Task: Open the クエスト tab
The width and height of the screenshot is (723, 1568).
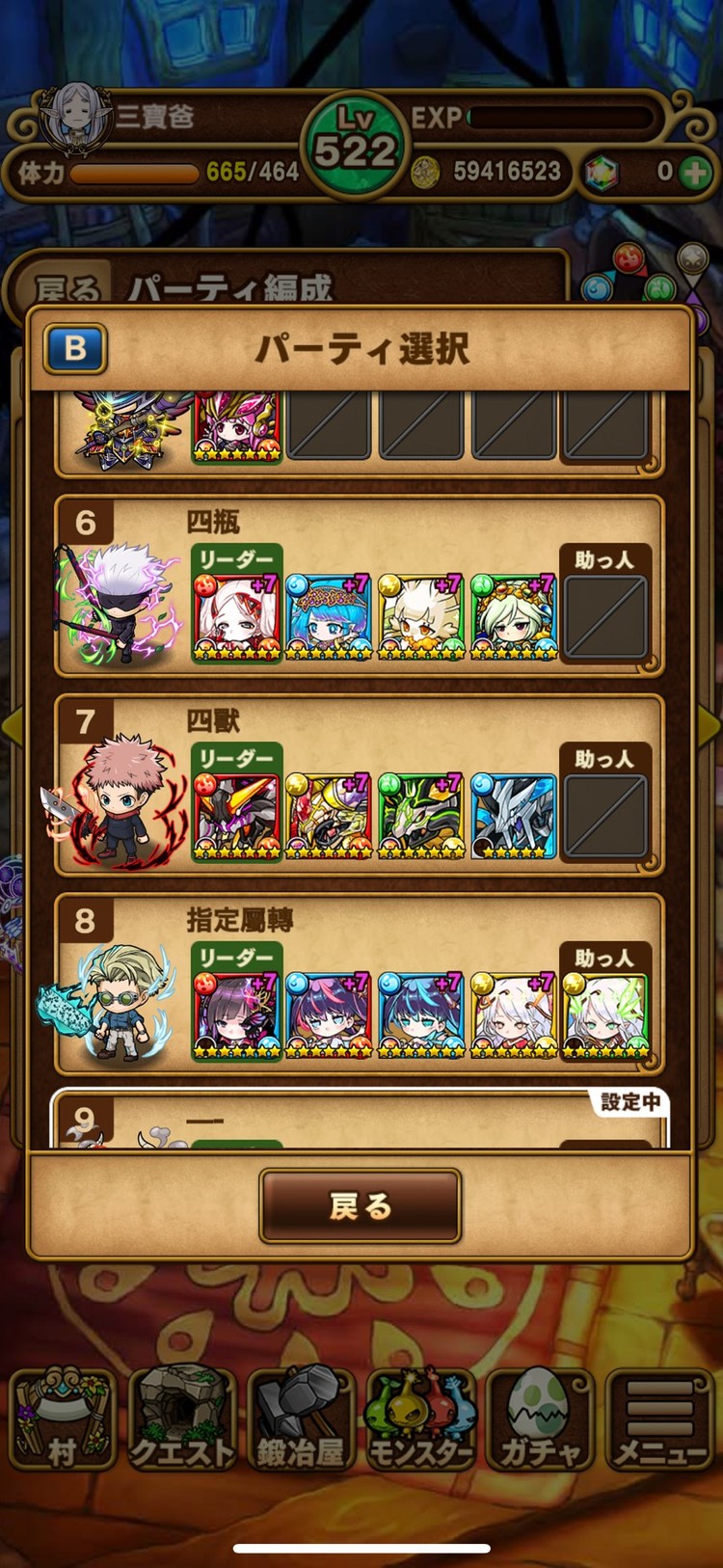Action: point(182,1421)
